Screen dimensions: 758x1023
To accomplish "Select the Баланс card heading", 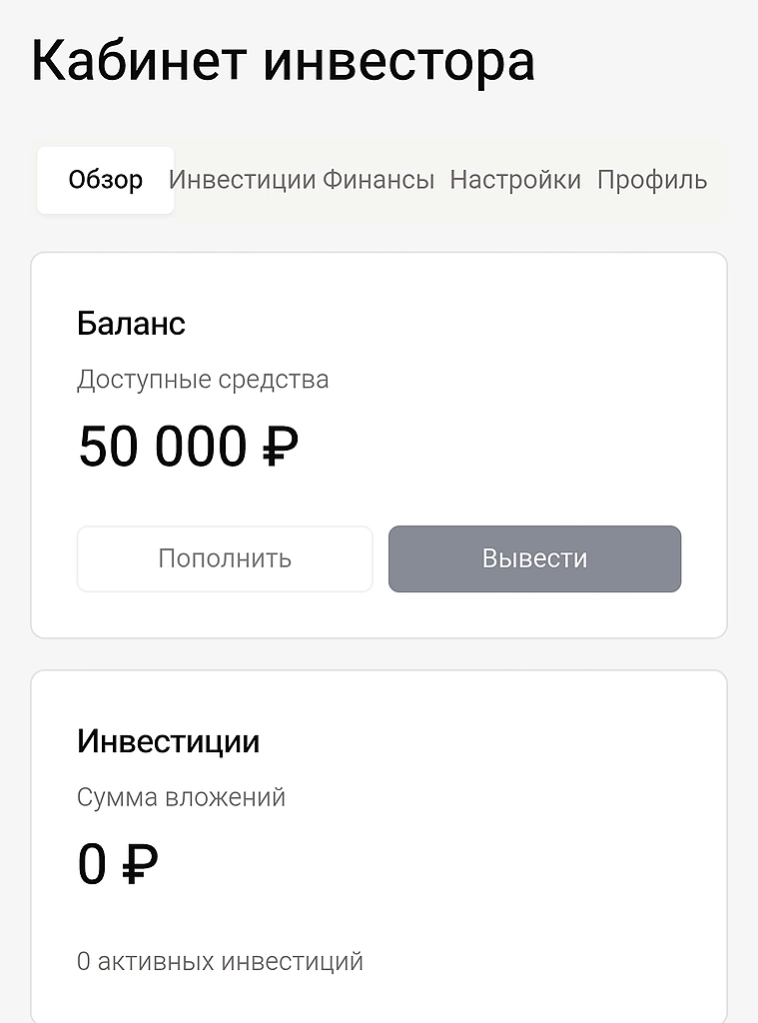I will point(131,324).
